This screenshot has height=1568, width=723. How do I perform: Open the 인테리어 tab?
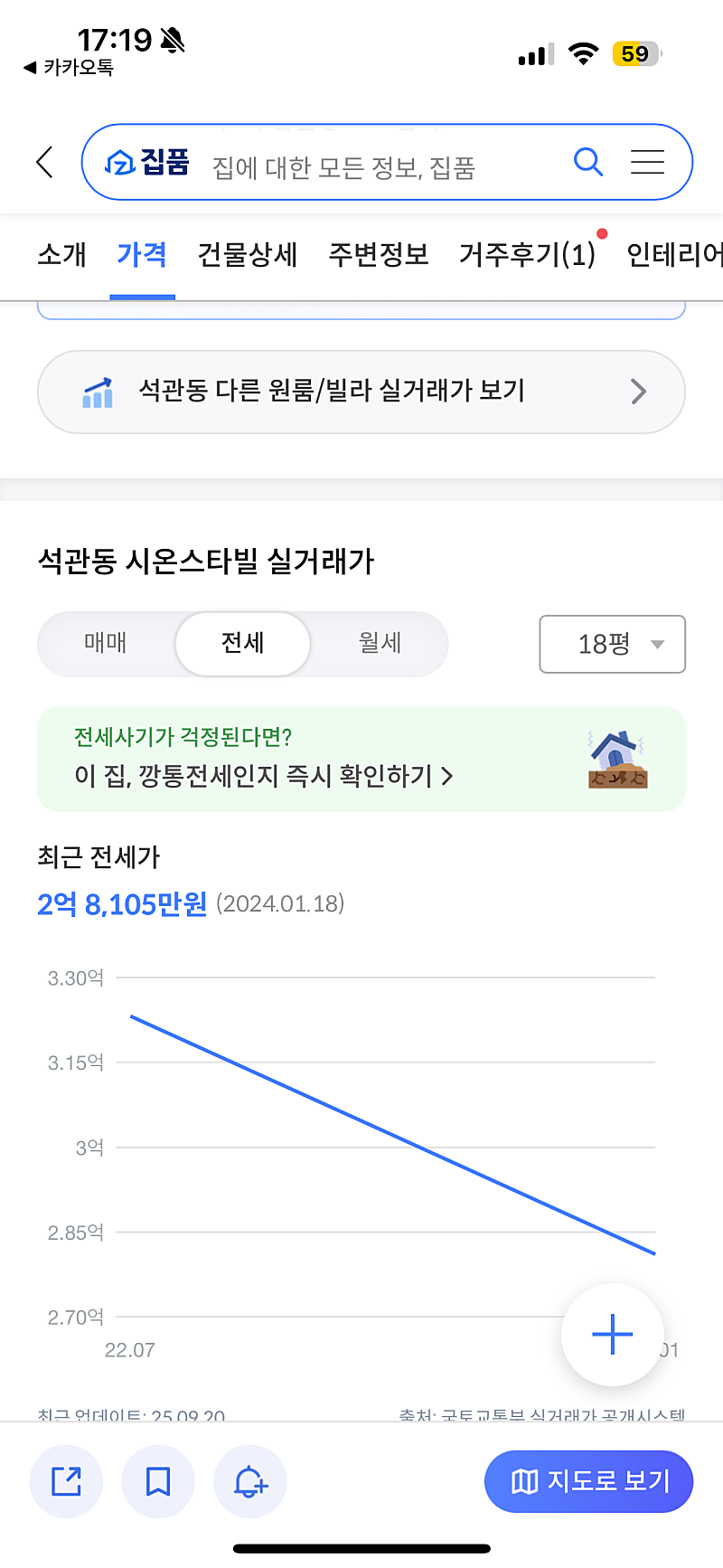(674, 255)
